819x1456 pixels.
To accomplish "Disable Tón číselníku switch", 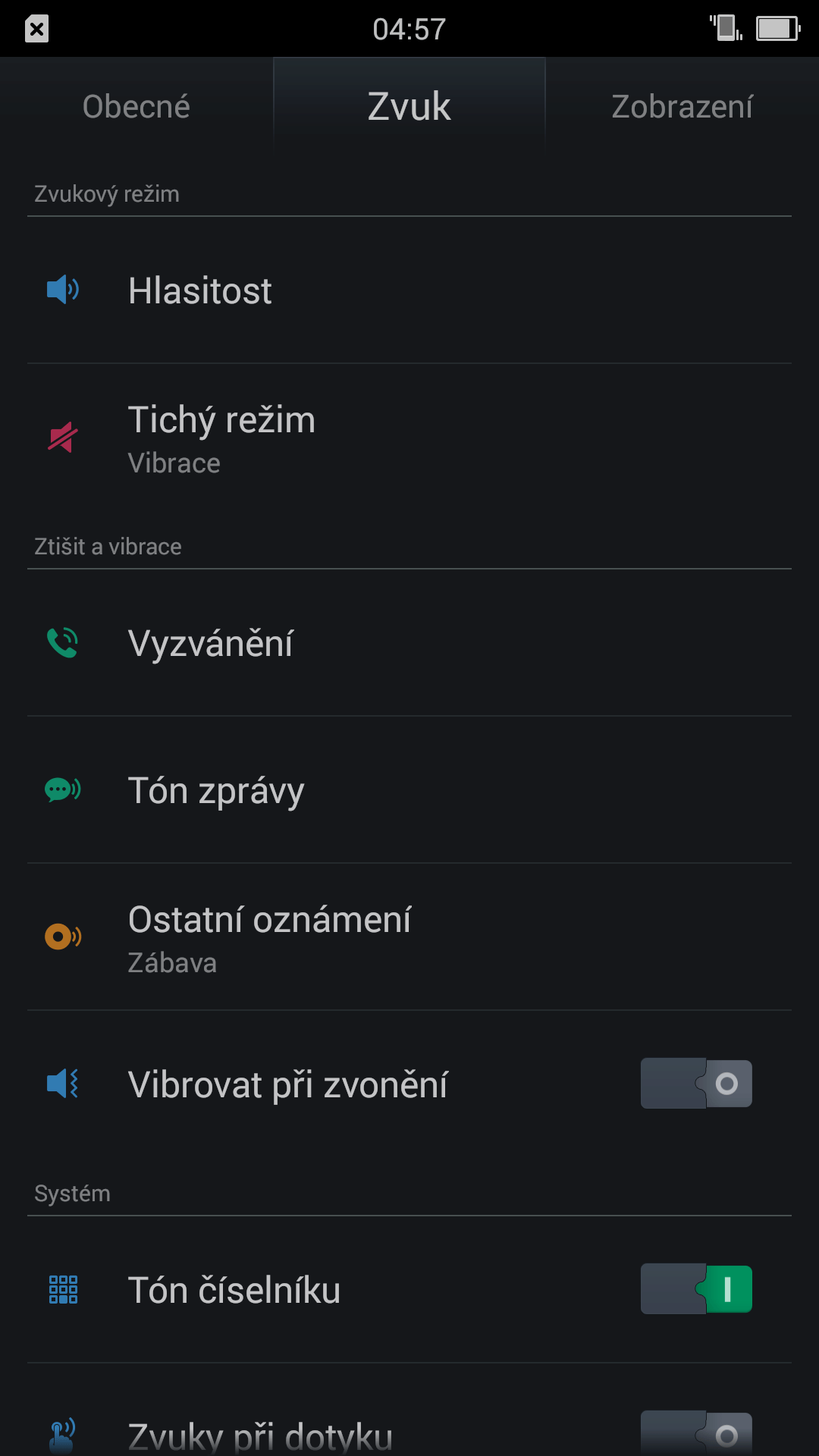I will tap(696, 1289).
